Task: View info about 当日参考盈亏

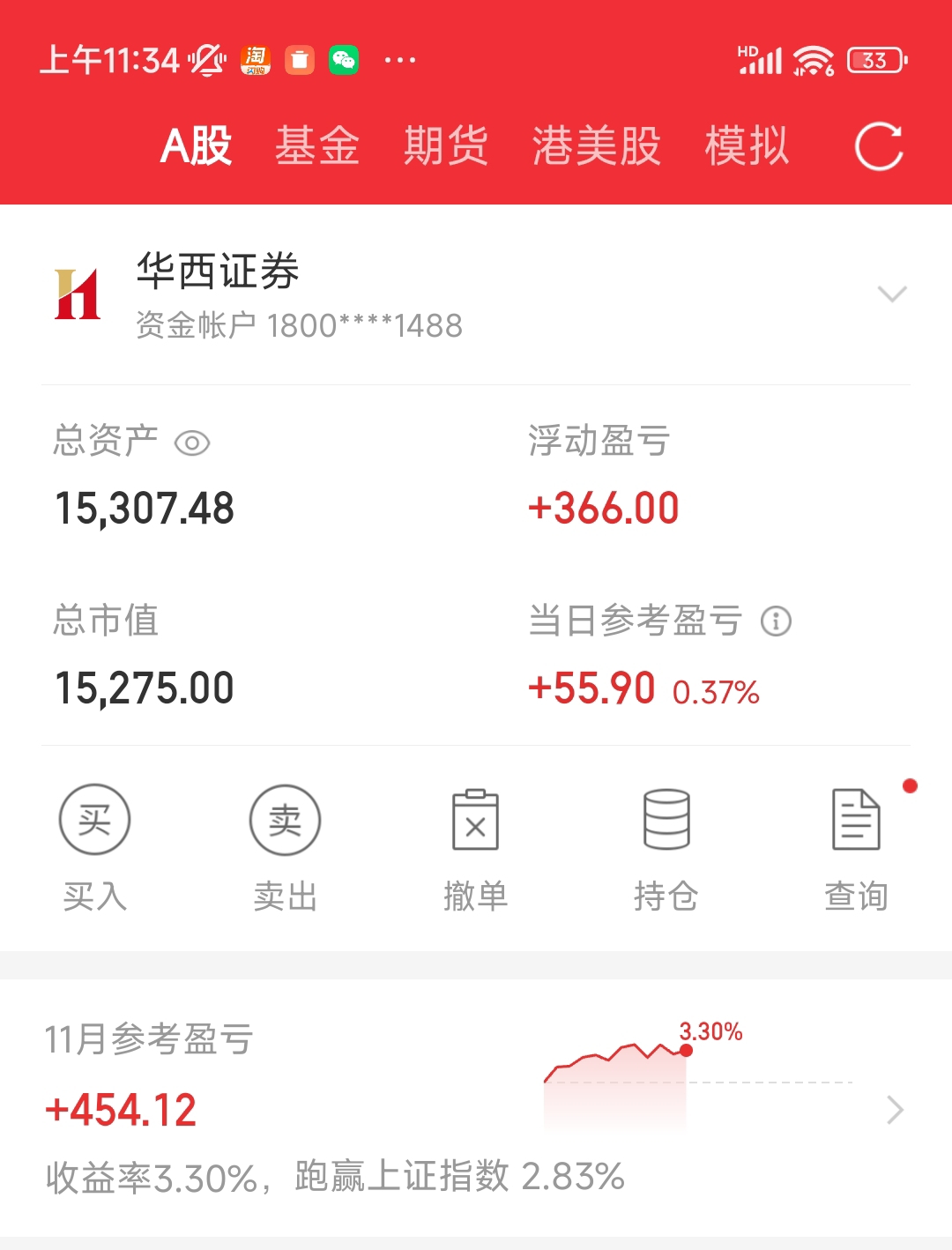Action: coord(776,621)
